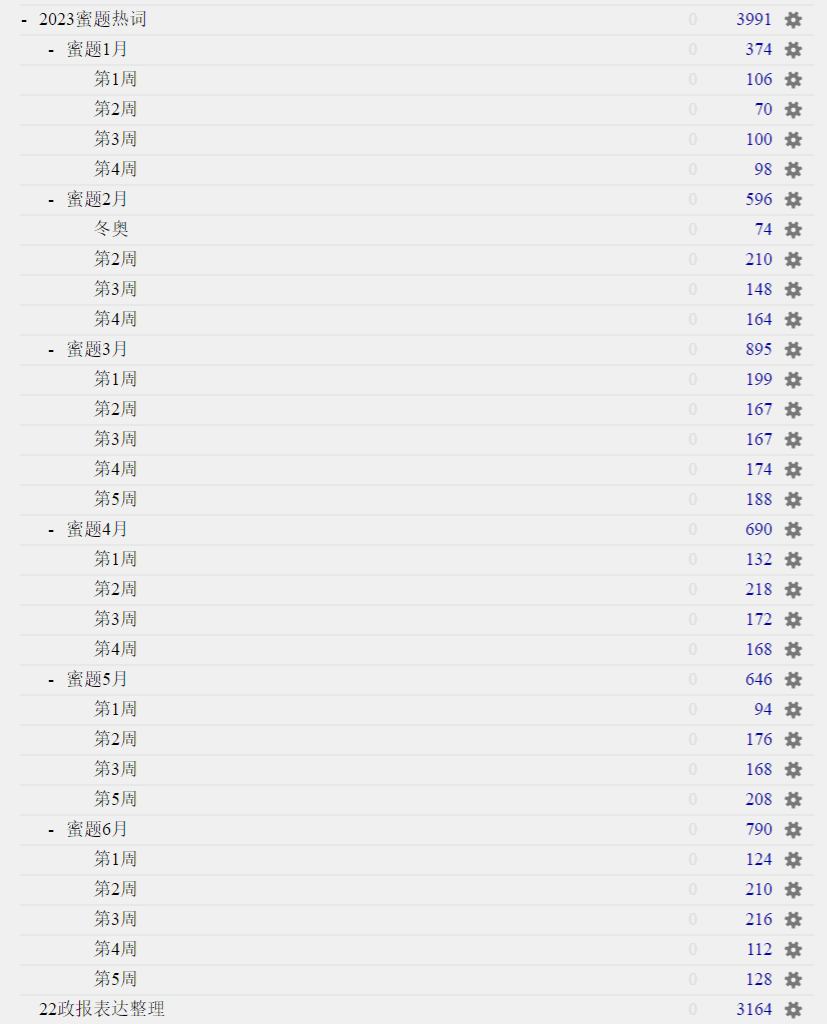Open gear options for 蜜题2月
The width and height of the screenshot is (827, 1024).
(x=793, y=200)
